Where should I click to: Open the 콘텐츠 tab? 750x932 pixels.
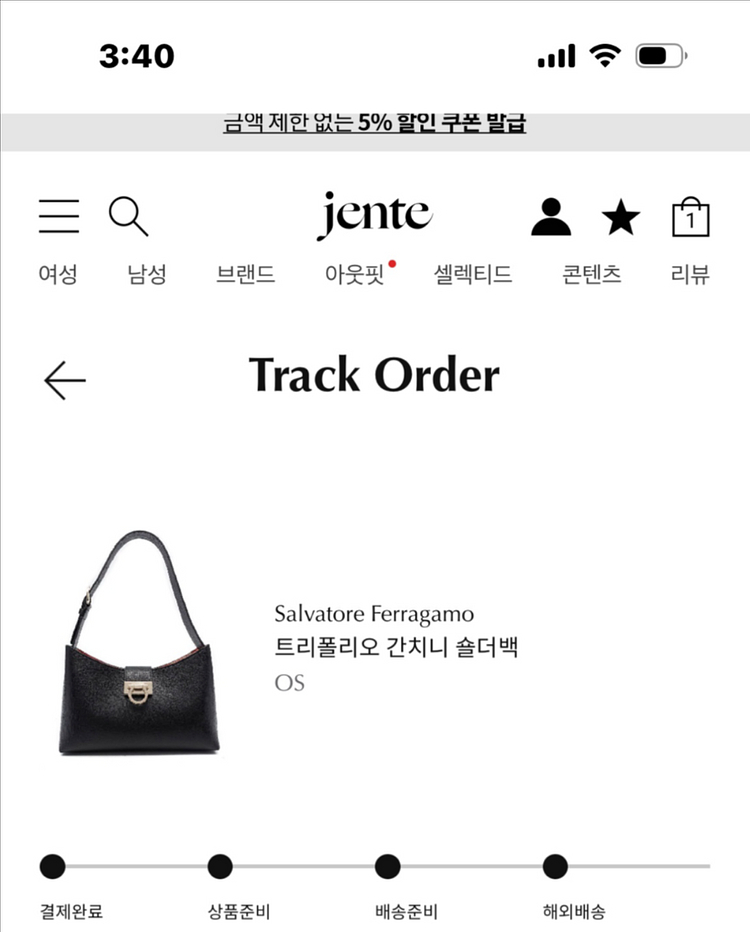[x=592, y=274]
